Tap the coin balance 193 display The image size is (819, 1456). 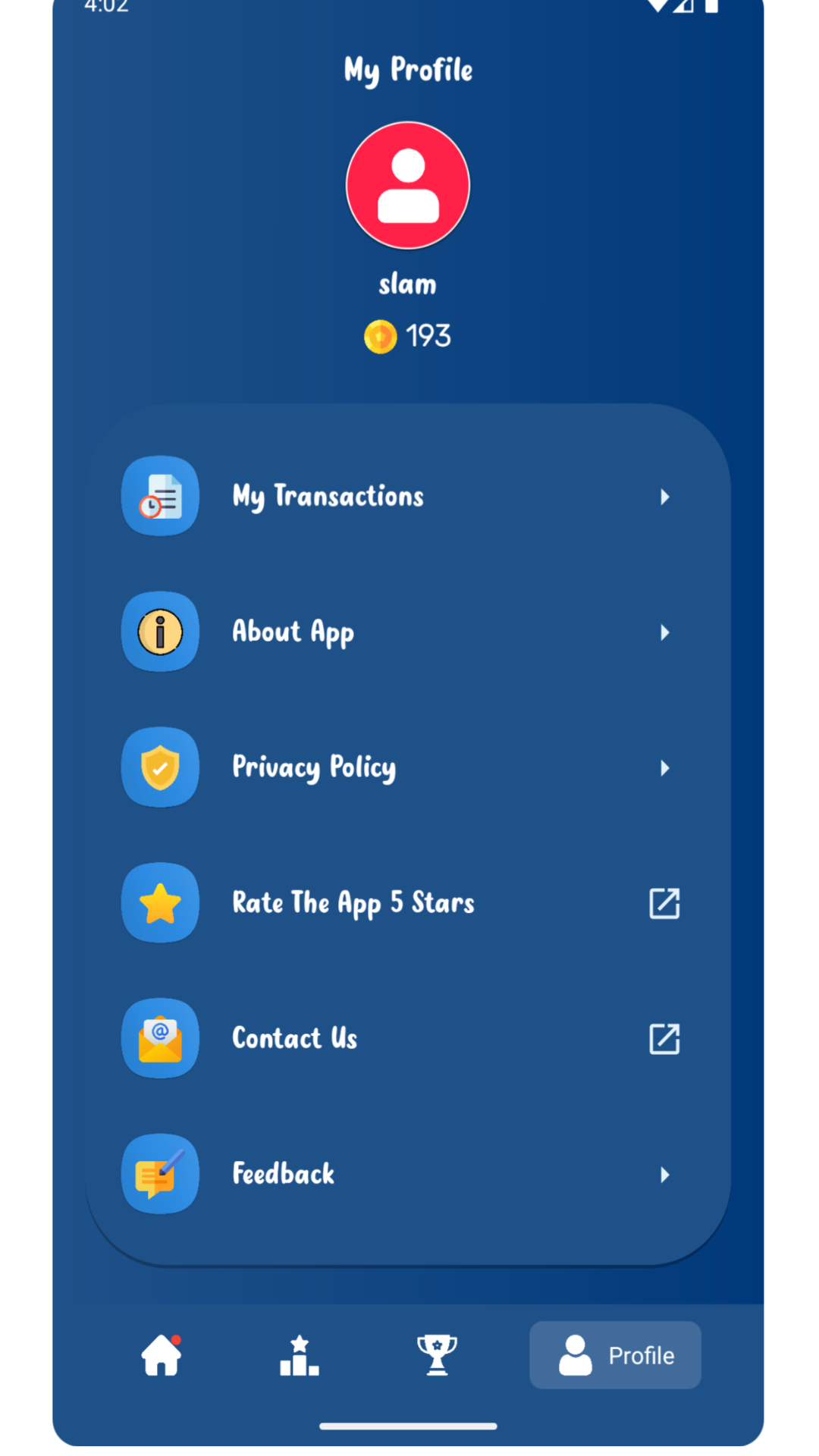point(428,335)
